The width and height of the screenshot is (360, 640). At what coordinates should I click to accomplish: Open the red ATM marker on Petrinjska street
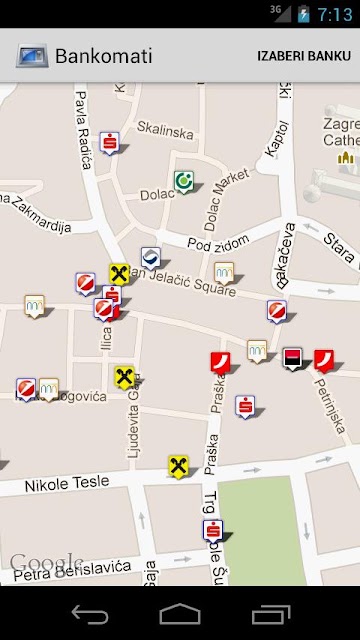pos(324,361)
